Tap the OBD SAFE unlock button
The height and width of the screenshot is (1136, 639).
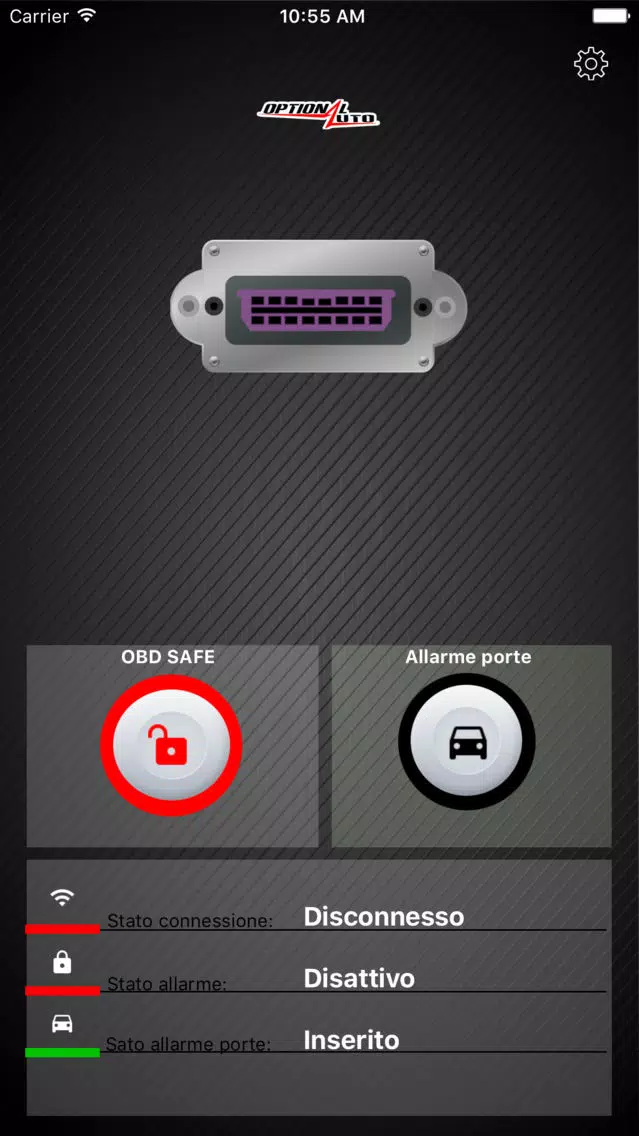pos(171,746)
